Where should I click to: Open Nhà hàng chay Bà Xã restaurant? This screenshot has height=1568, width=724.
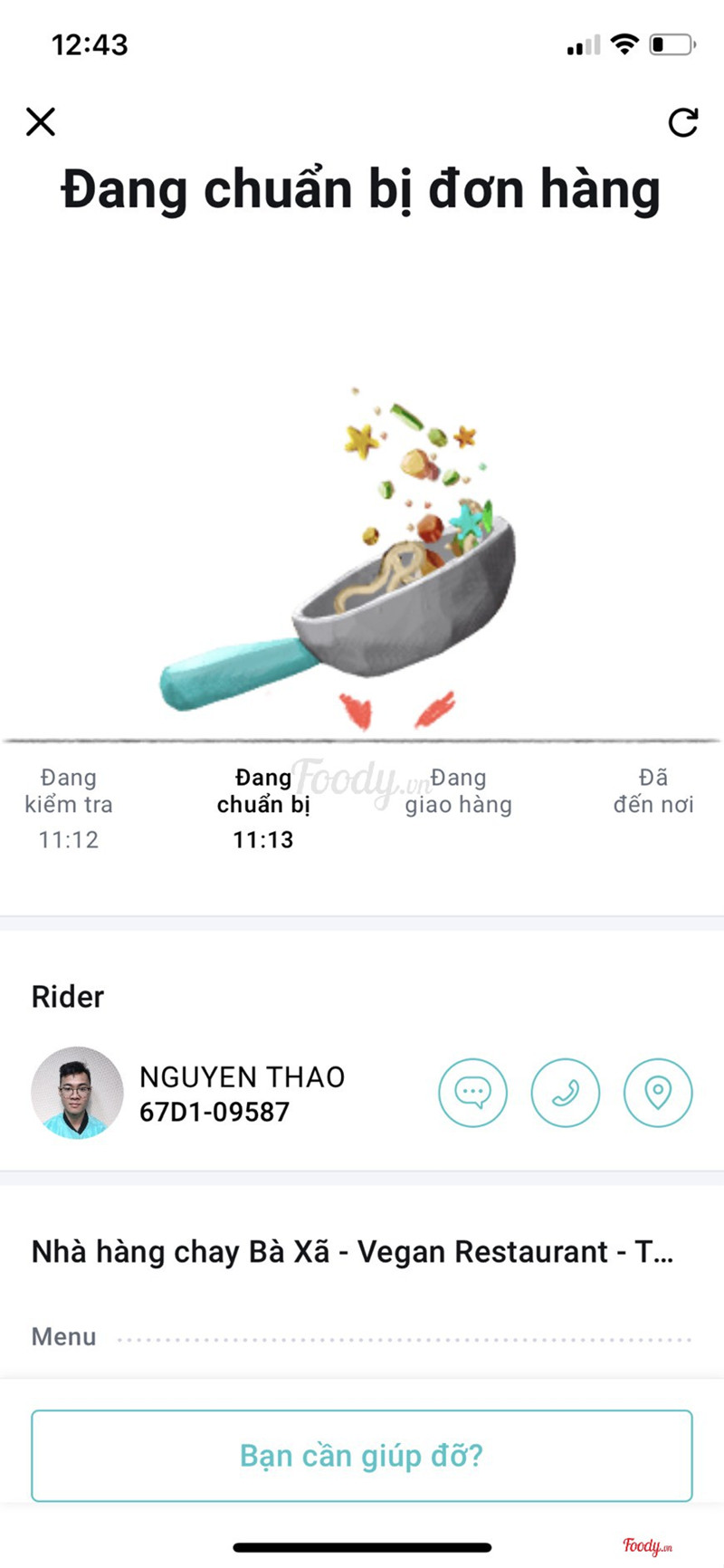tap(352, 1252)
